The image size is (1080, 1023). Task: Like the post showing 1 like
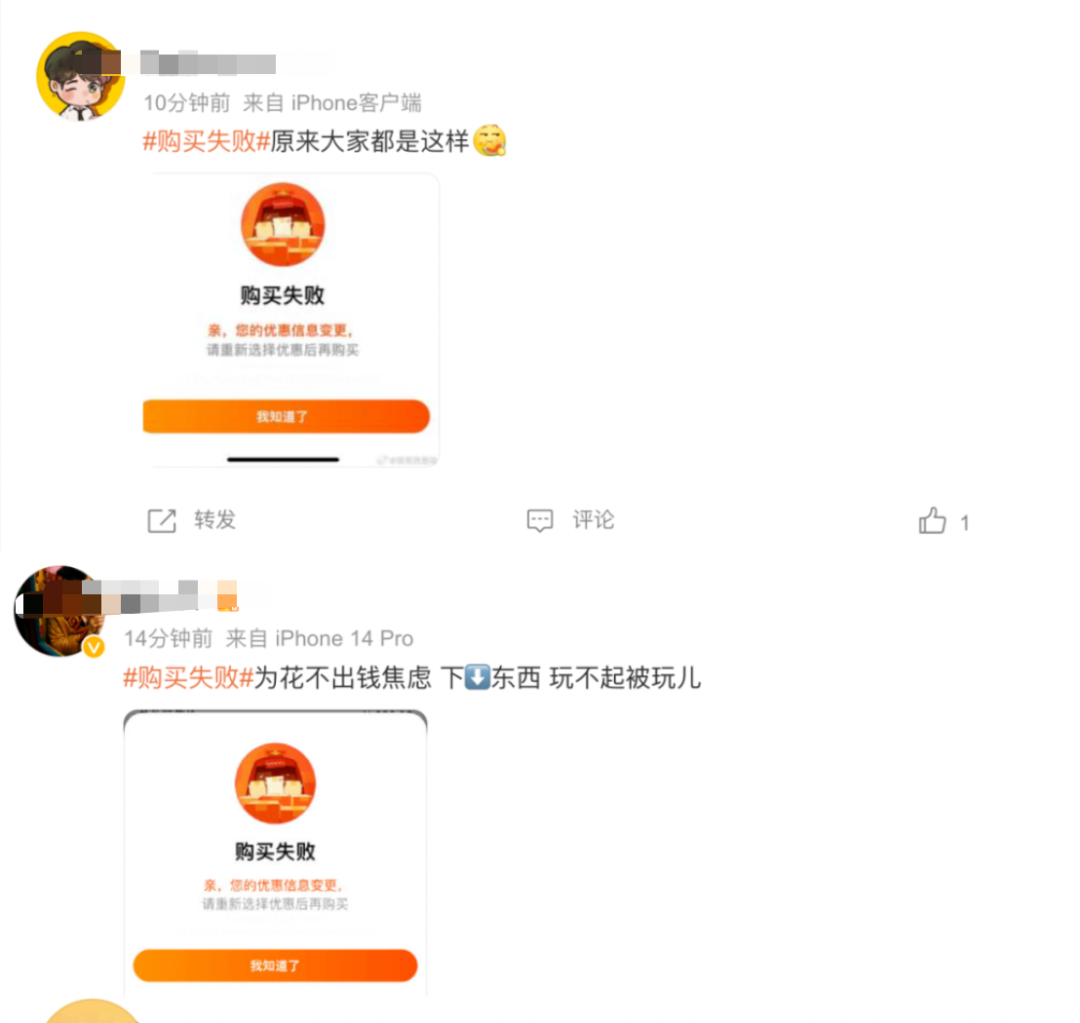point(933,521)
